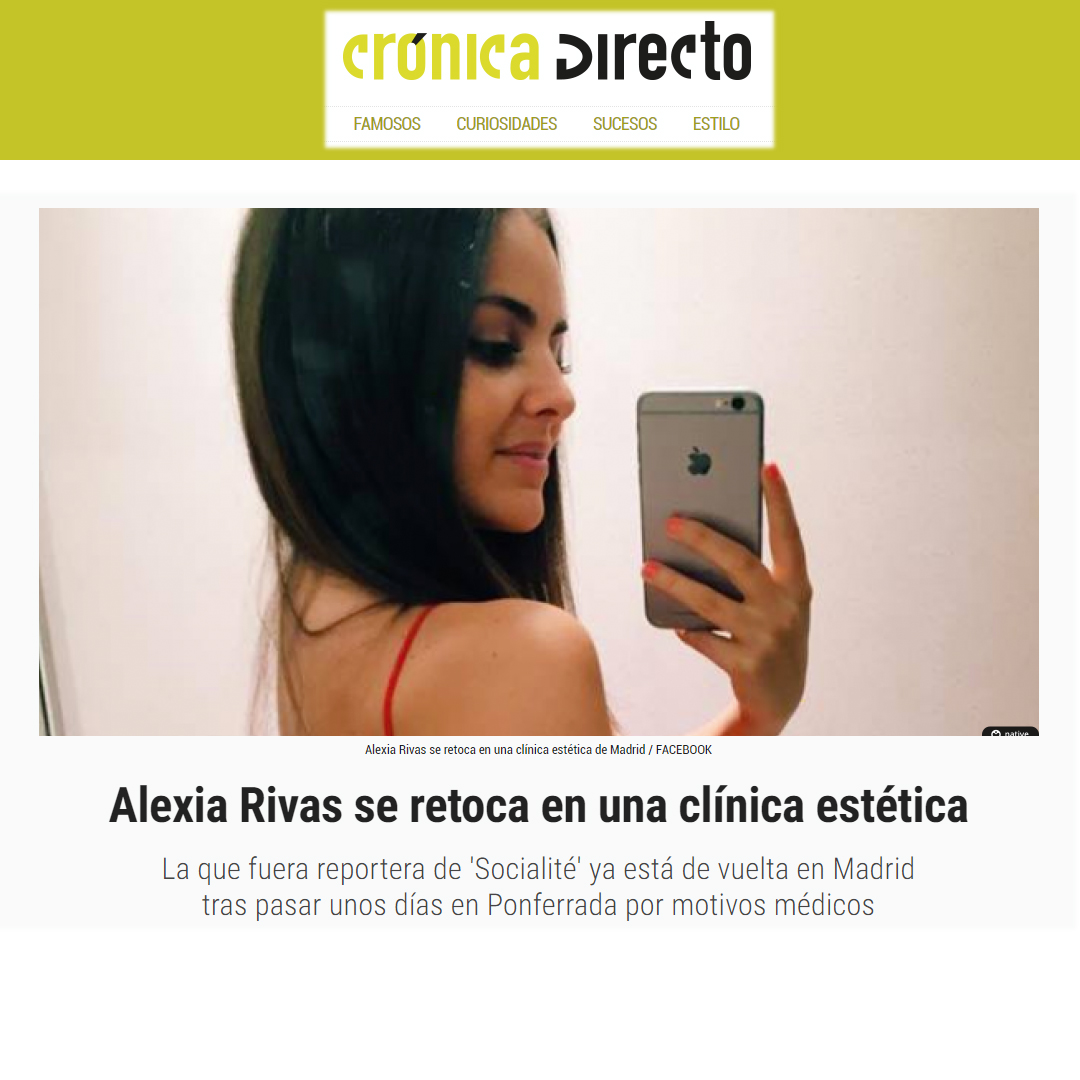The height and width of the screenshot is (1080, 1080).
Task: Select the Estilo section
Action: [x=716, y=124]
